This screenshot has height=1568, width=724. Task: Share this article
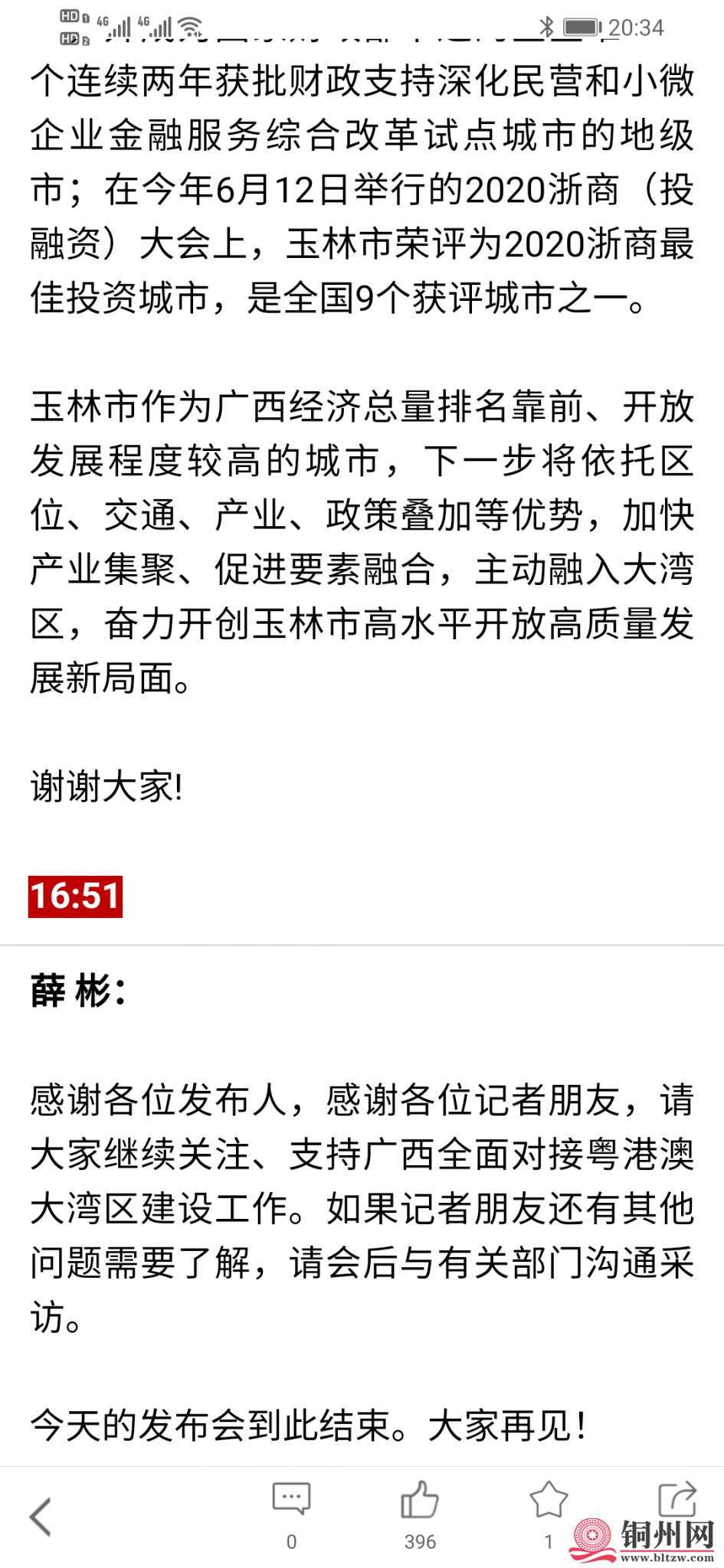(x=677, y=1498)
